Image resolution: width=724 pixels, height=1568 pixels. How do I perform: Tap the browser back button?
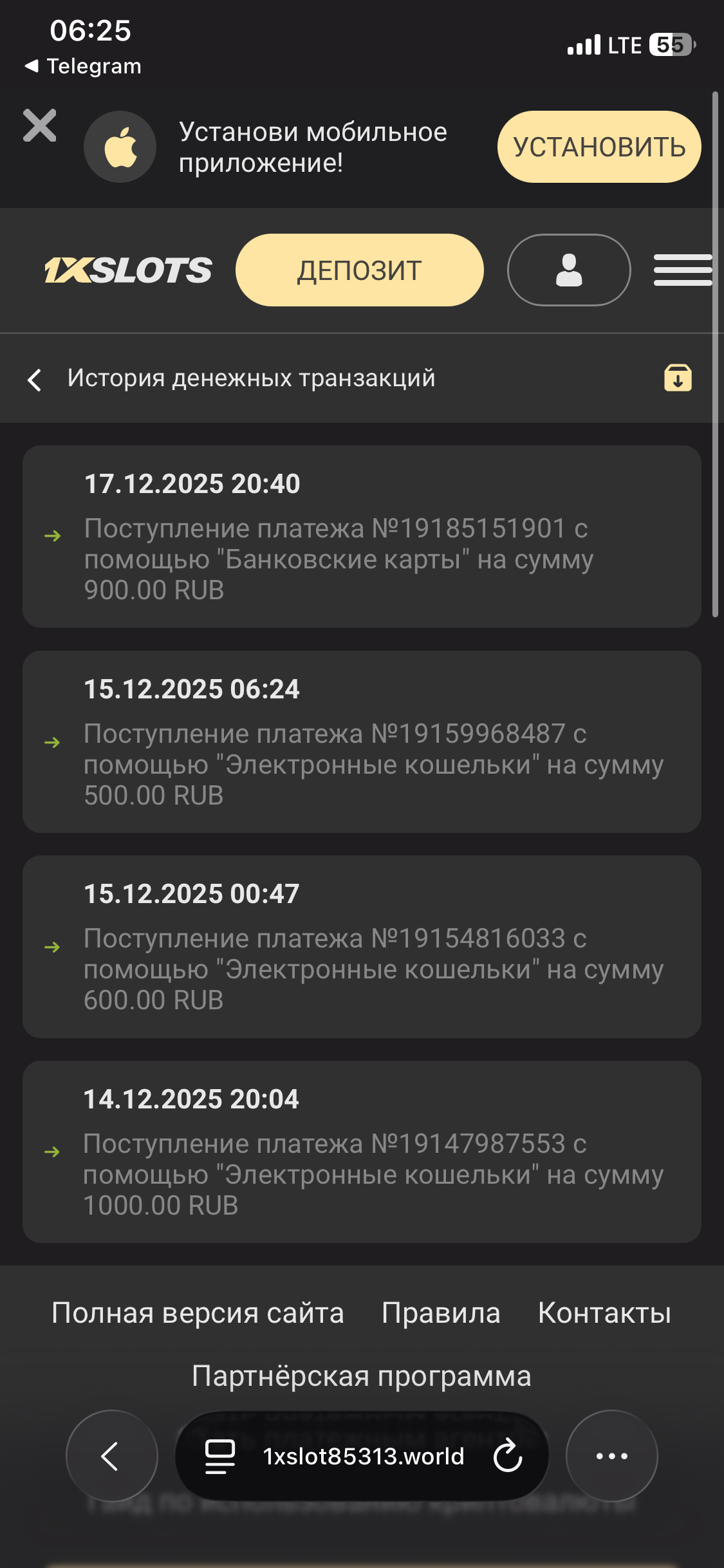click(111, 1456)
